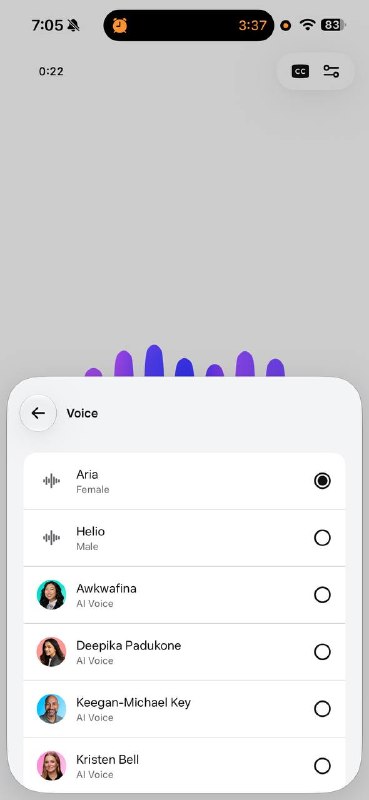Select the Keegan-Michael Key voice
The width and height of the screenshot is (369, 800).
184,709
